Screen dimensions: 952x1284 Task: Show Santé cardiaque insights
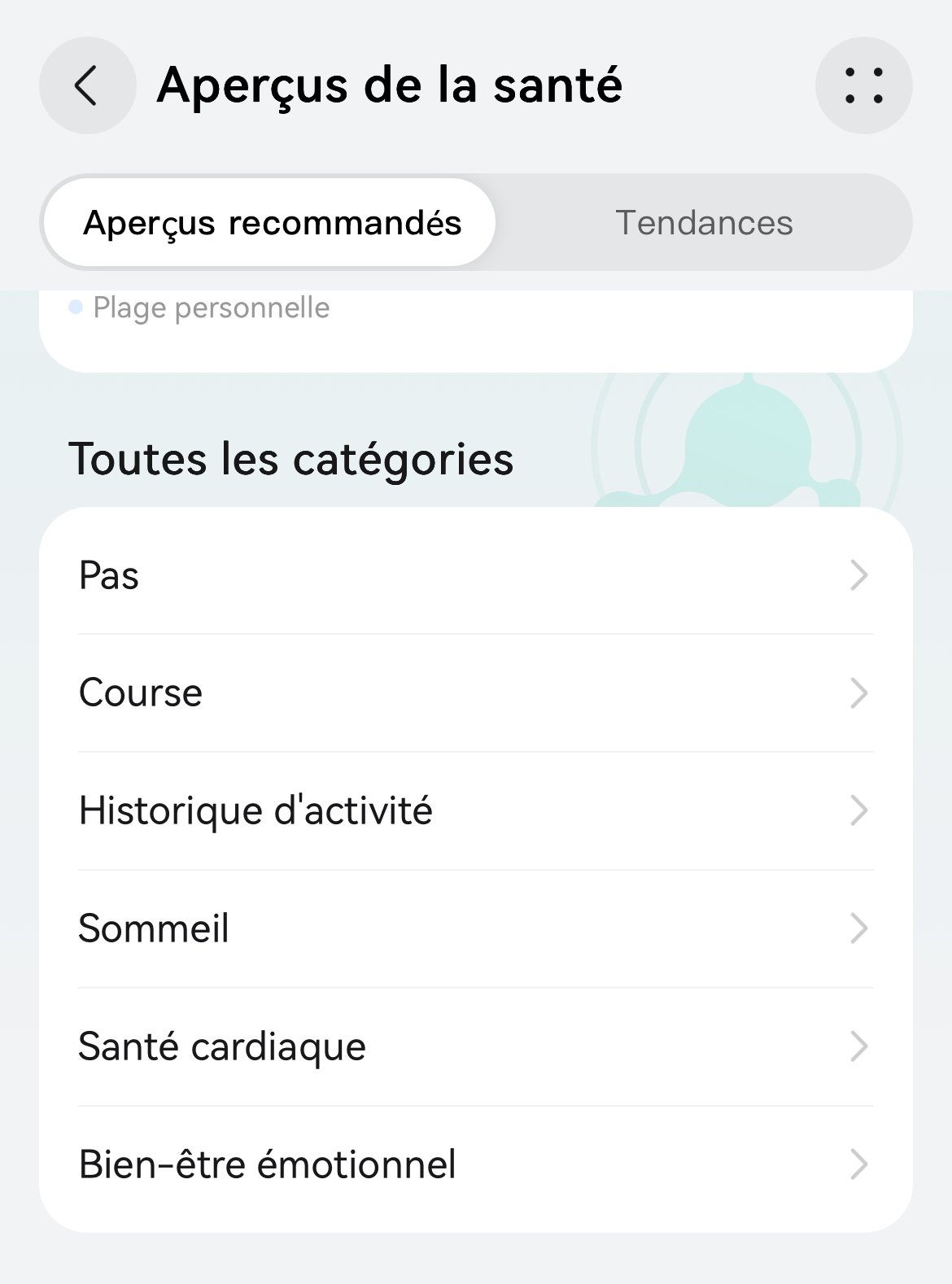(475, 1046)
